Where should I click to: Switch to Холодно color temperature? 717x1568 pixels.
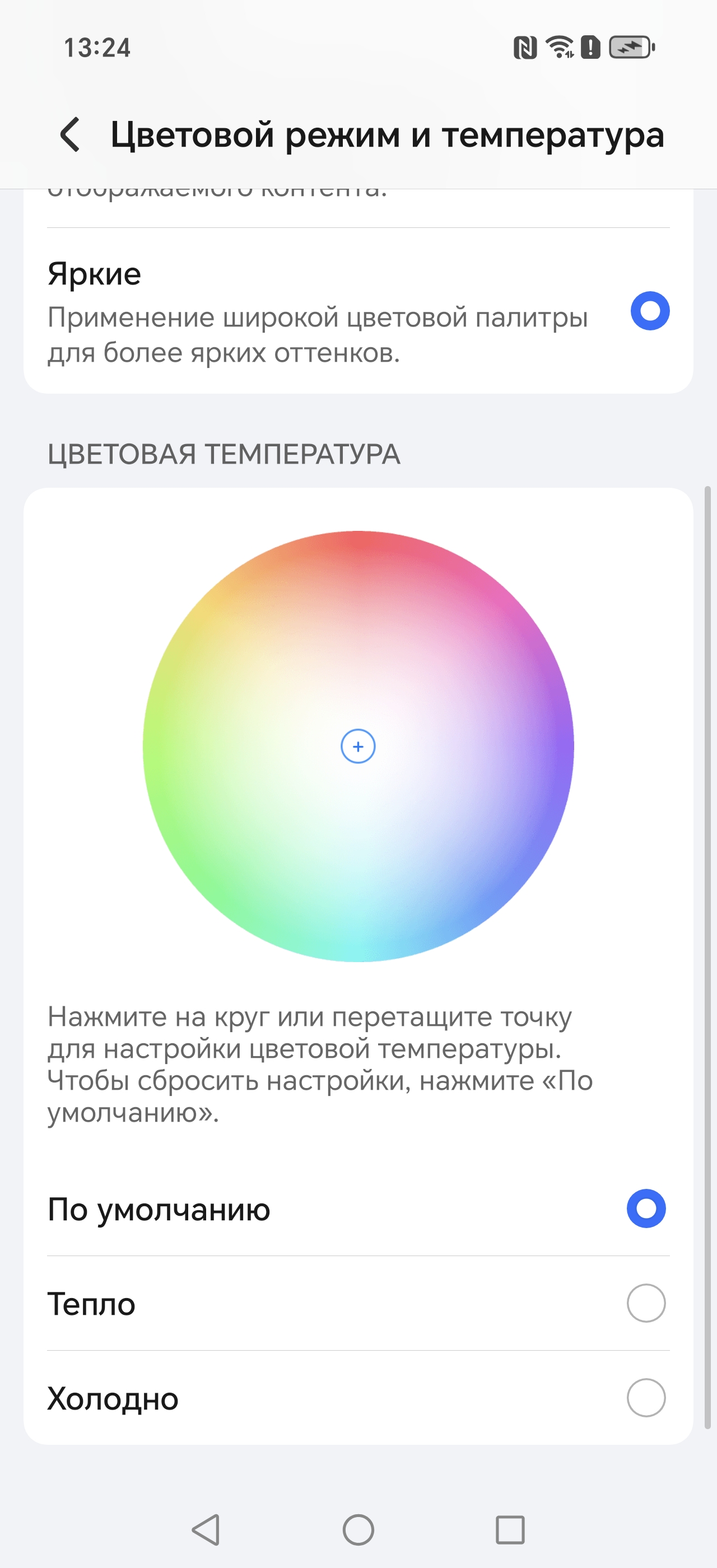645,1398
